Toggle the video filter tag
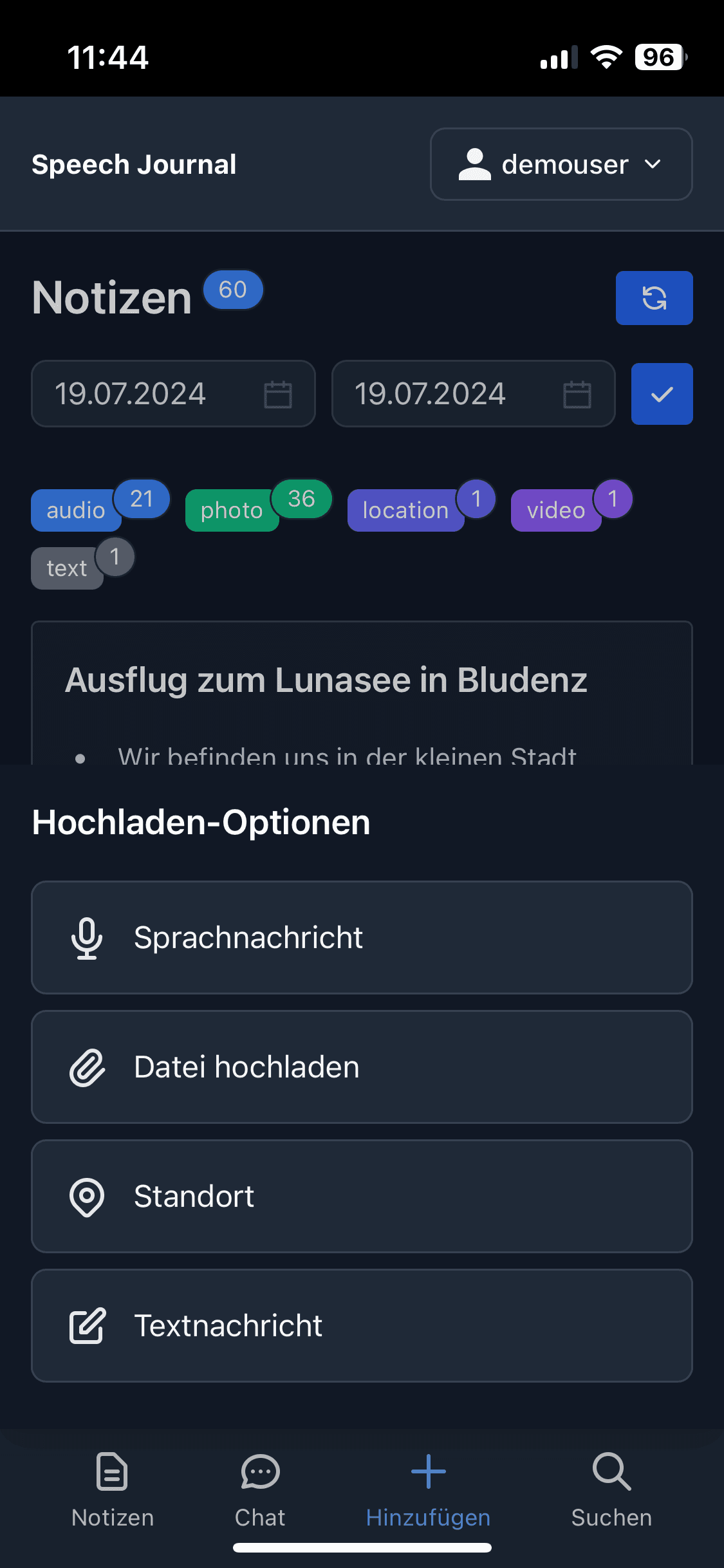724x1568 pixels. click(556, 510)
